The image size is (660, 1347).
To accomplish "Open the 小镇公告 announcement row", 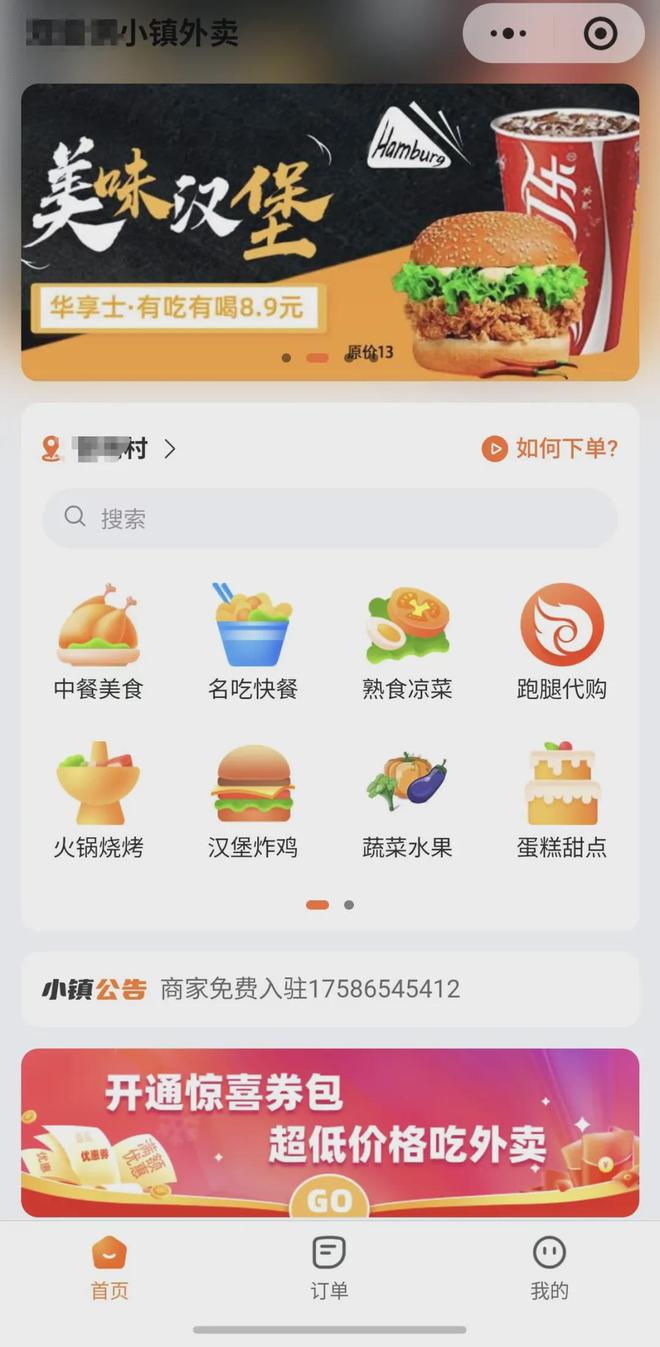I will coord(330,989).
